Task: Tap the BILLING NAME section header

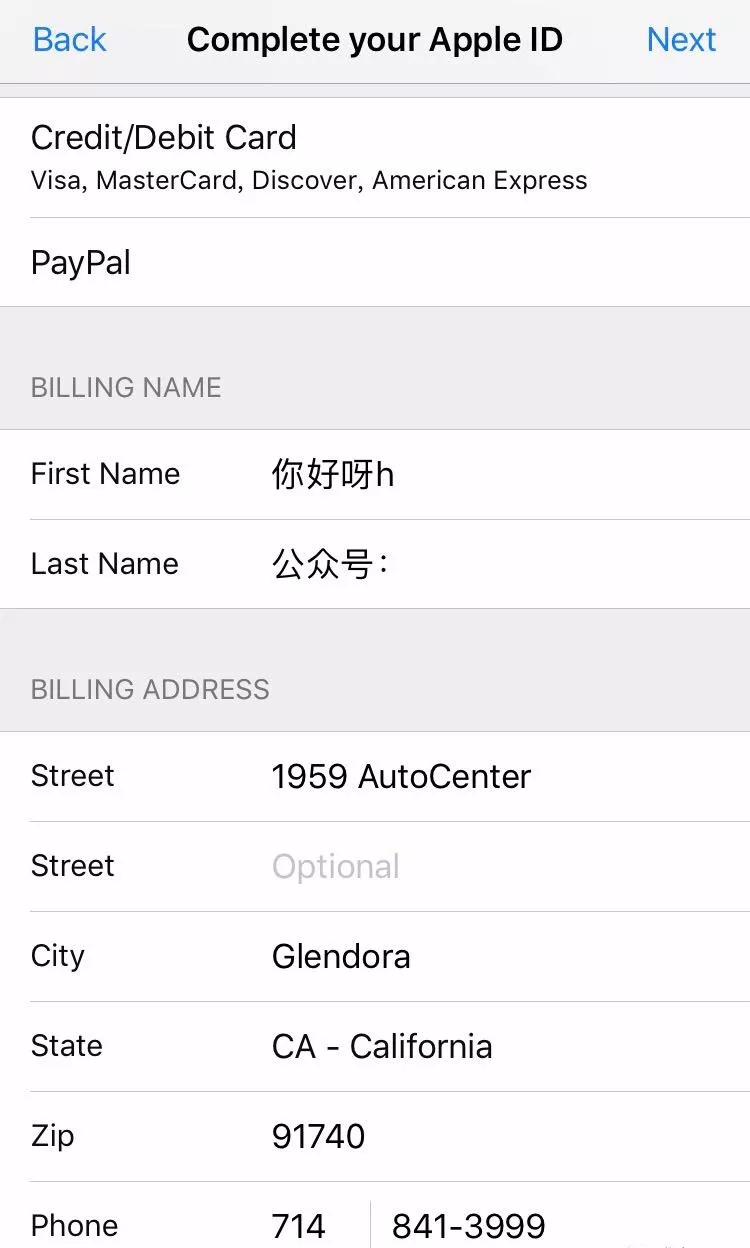Action: (126, 388)
